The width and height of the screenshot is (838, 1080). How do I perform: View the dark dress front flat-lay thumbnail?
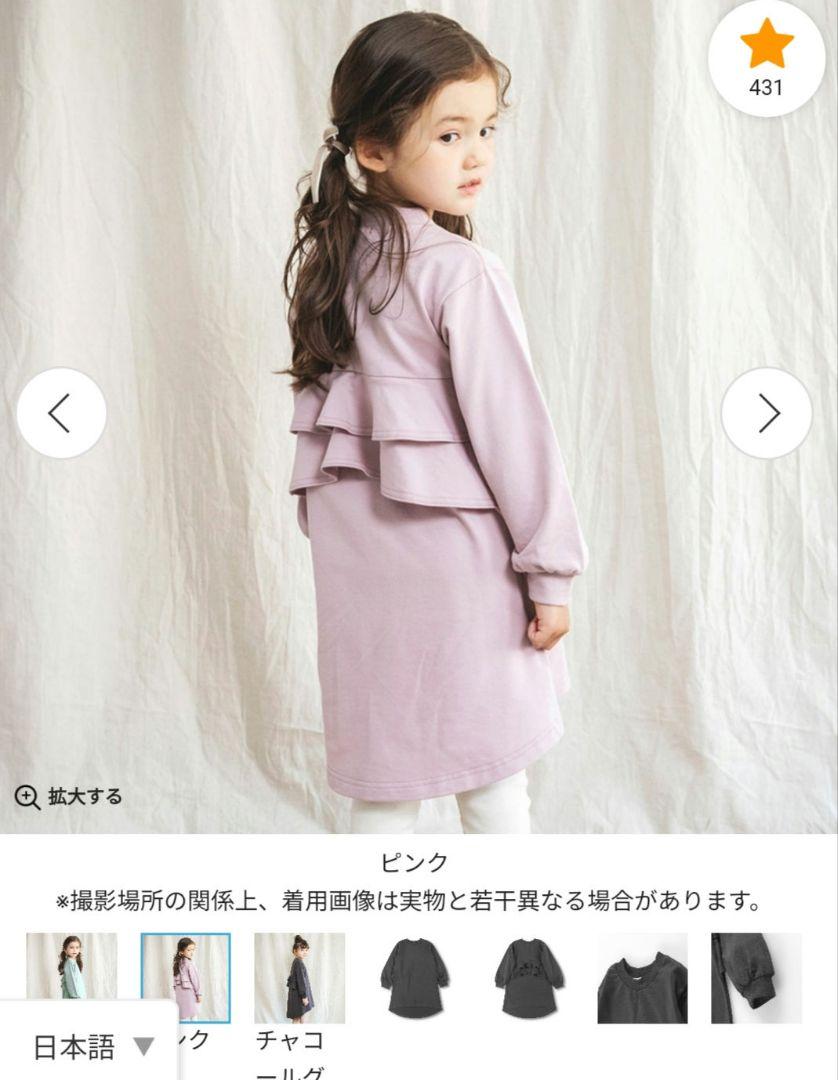[414, 977]
